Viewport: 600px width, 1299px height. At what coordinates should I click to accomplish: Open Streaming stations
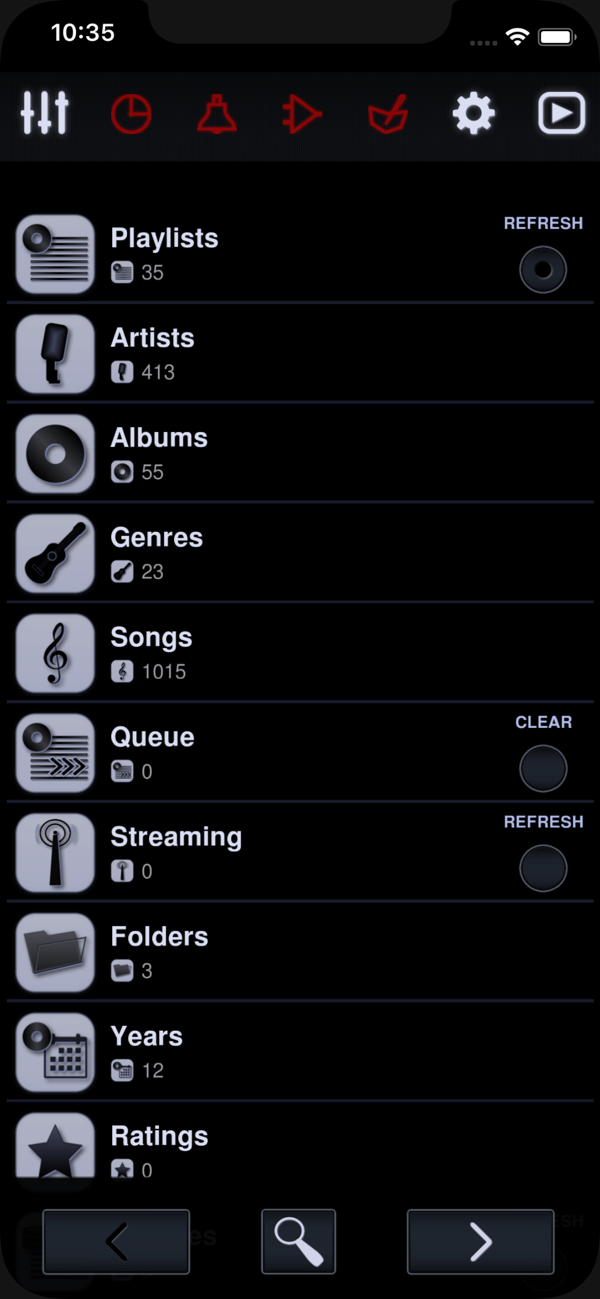(x=176, y=853)
